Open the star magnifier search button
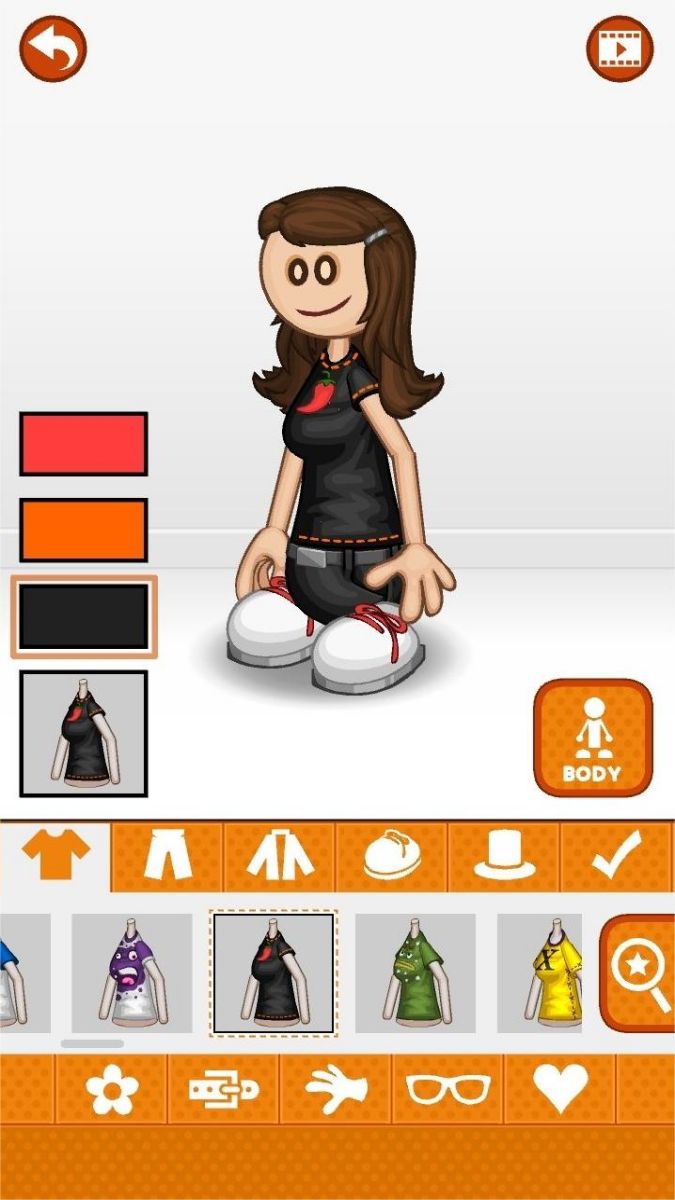Image resolution: width=675 pixels, height=1200 pixels. click(640, 972)
